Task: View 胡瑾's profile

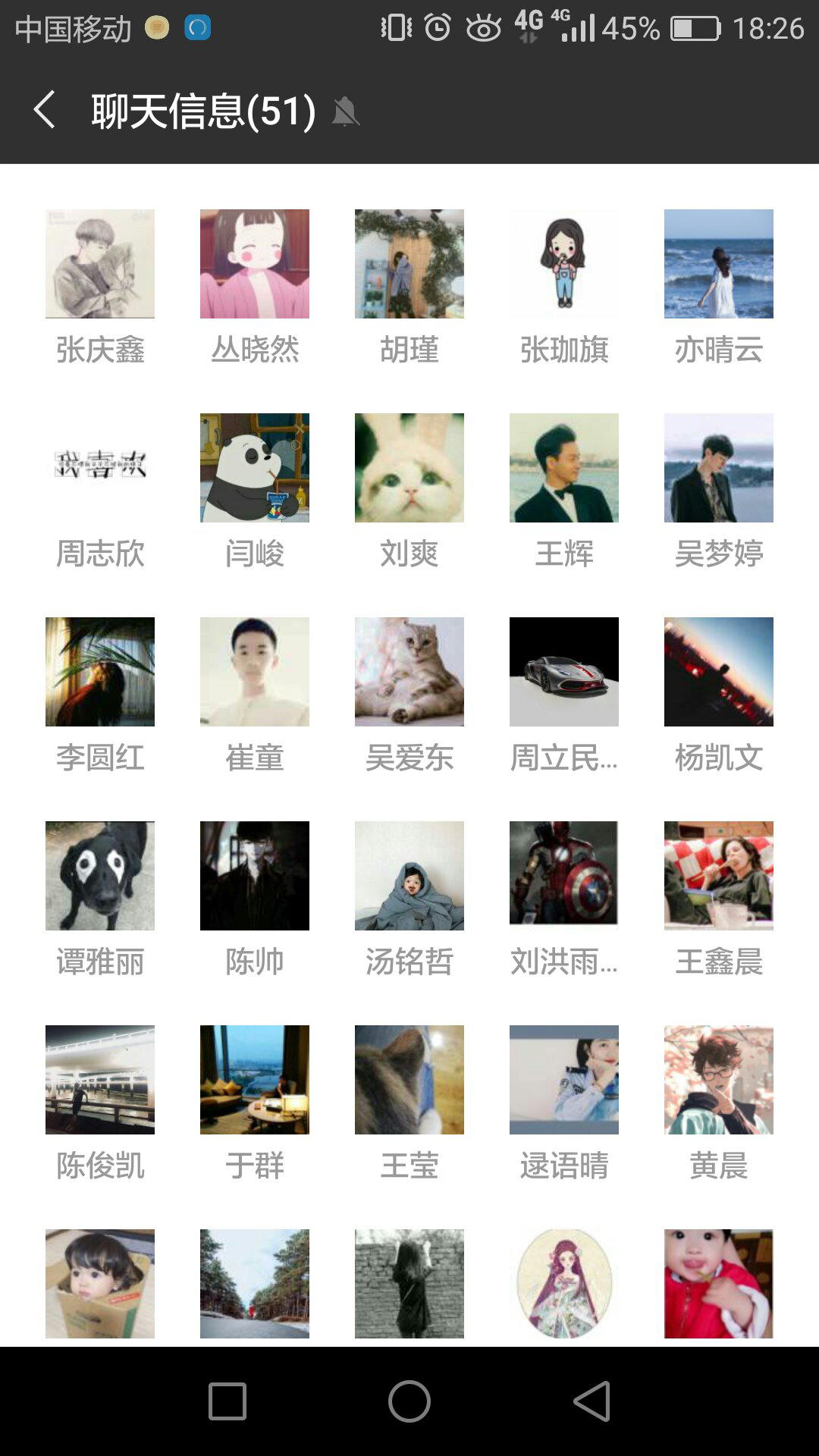Action: [x=409, y=264]
